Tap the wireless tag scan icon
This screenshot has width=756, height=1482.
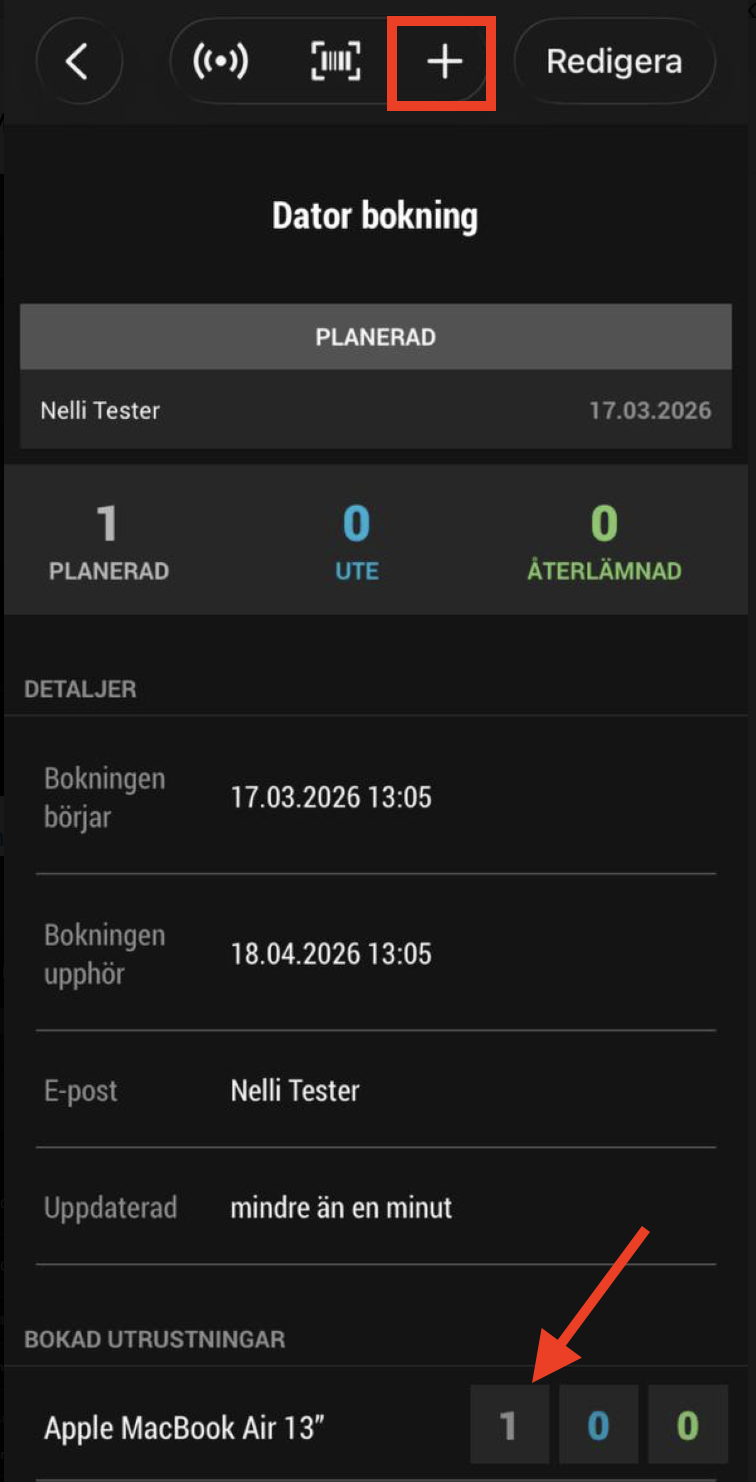221,62
